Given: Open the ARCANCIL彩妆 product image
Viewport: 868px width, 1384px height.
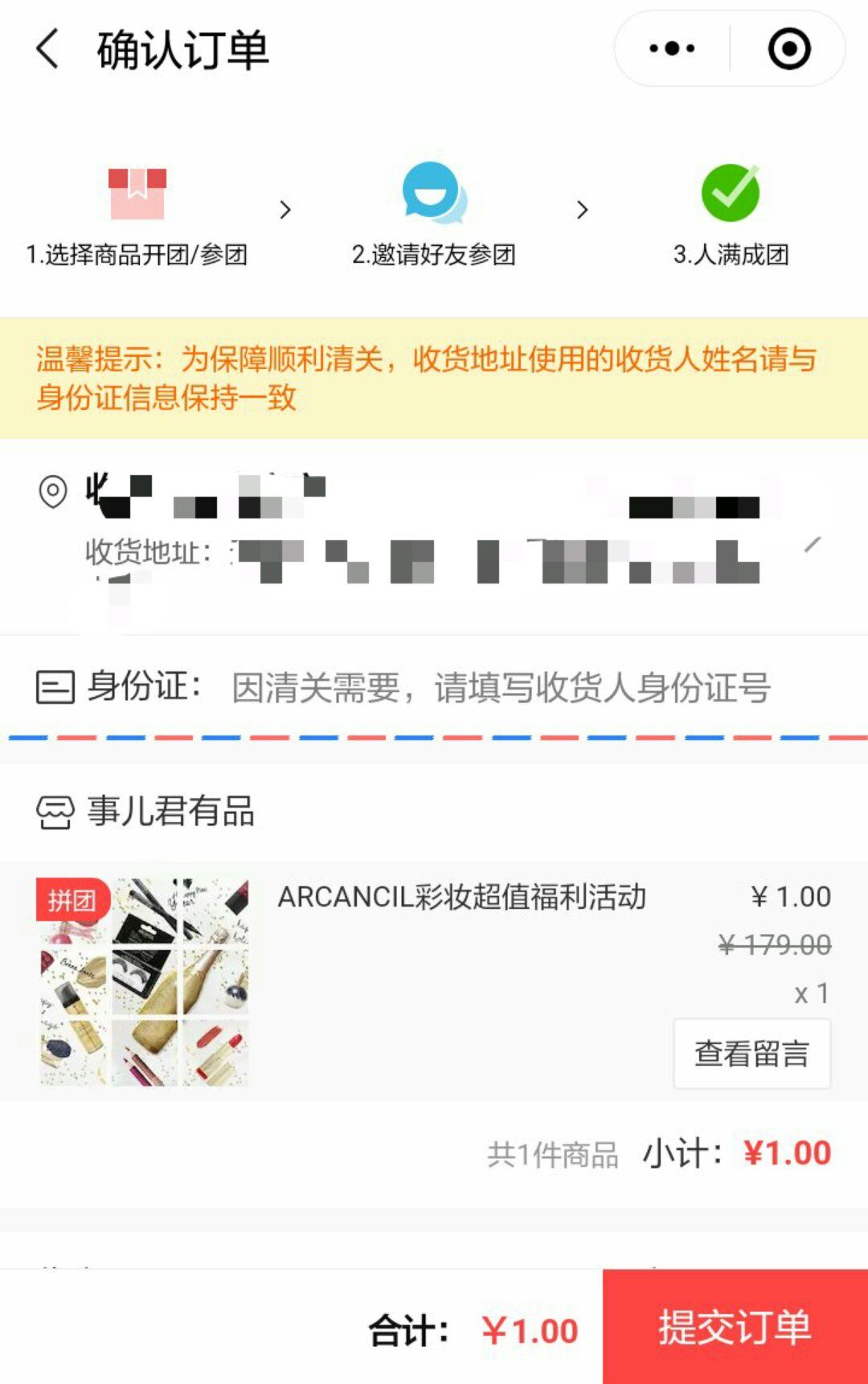Looking at the screenshot, I should 144,981.
